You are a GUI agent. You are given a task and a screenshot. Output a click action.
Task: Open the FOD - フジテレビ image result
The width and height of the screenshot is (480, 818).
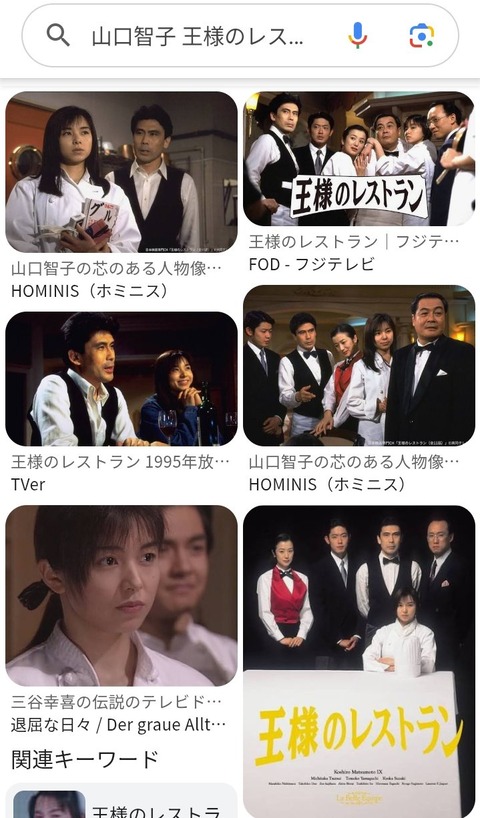(x=359, y=159)
